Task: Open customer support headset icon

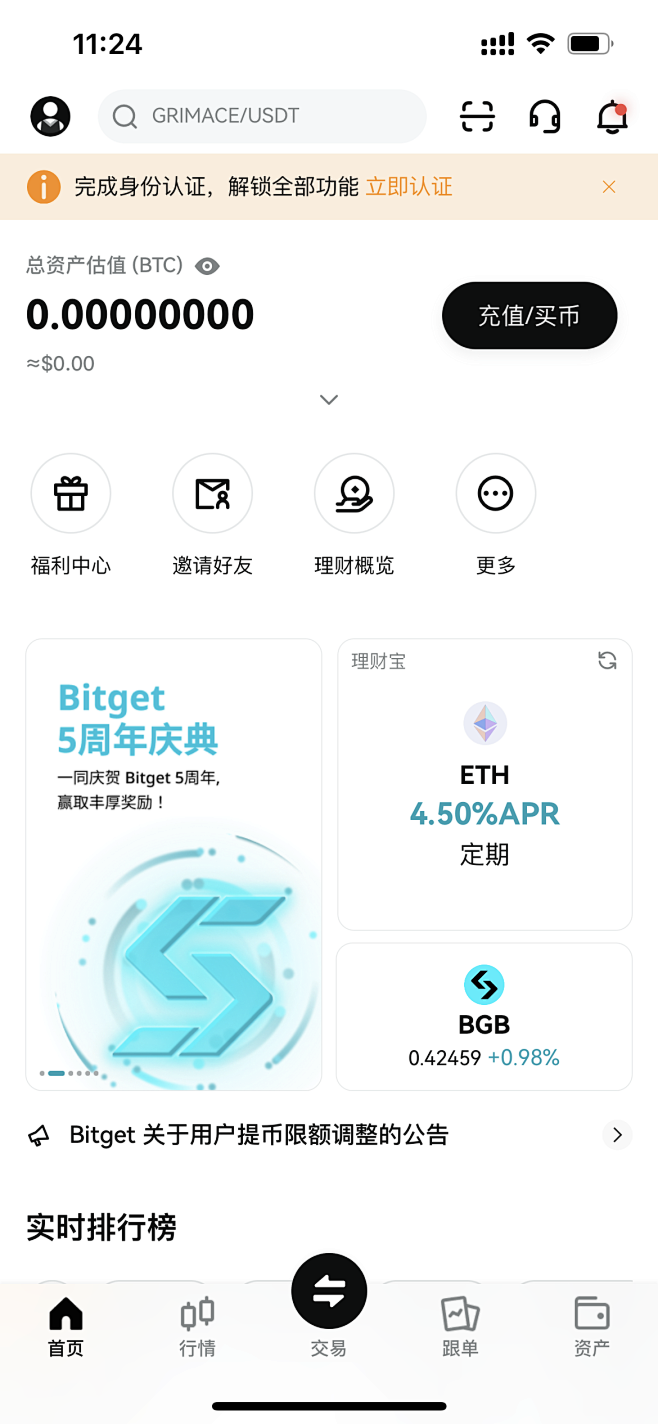Action: [x=544, y=117]
